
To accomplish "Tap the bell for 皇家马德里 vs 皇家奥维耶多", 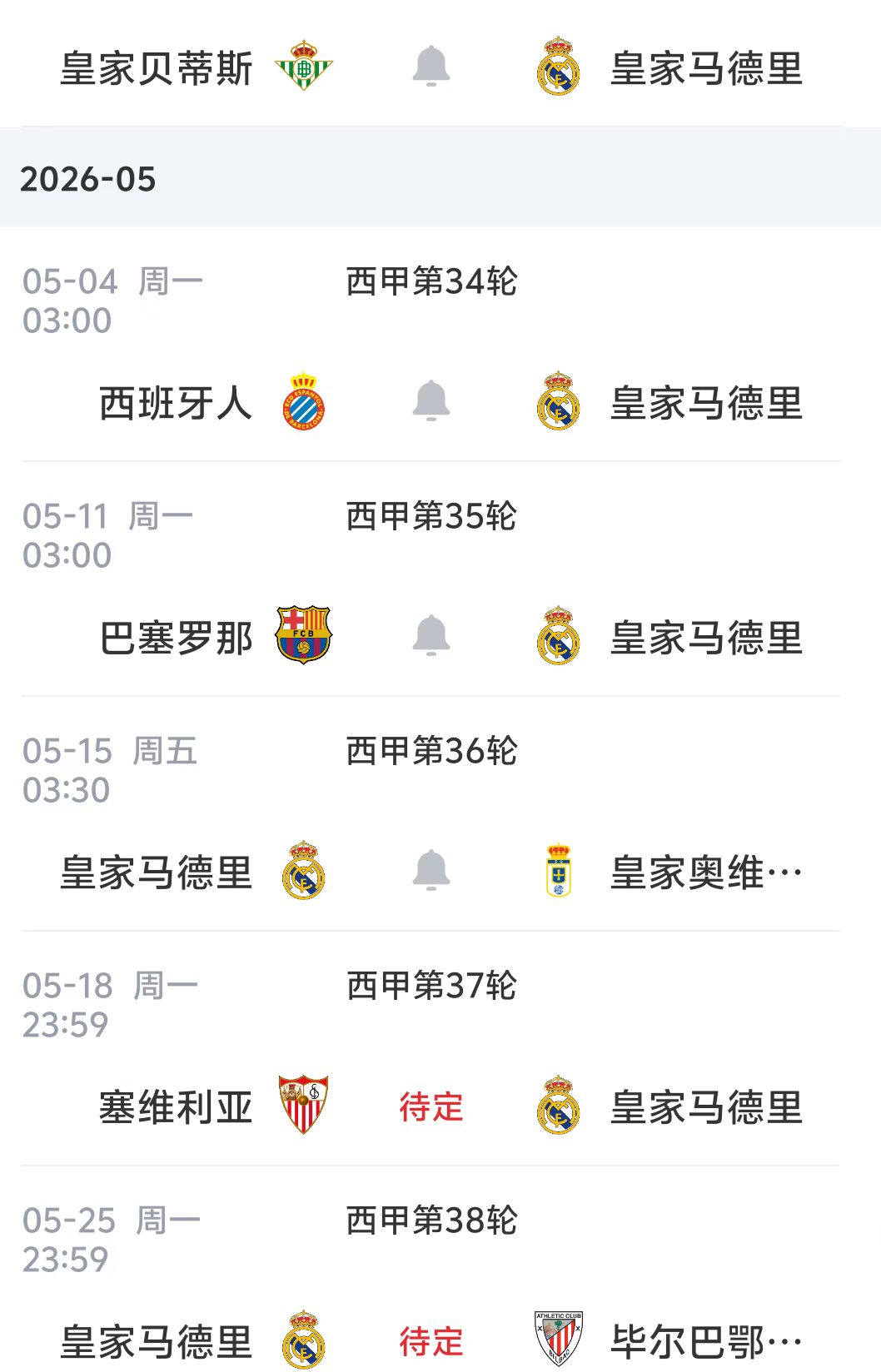I will [431, 871].
